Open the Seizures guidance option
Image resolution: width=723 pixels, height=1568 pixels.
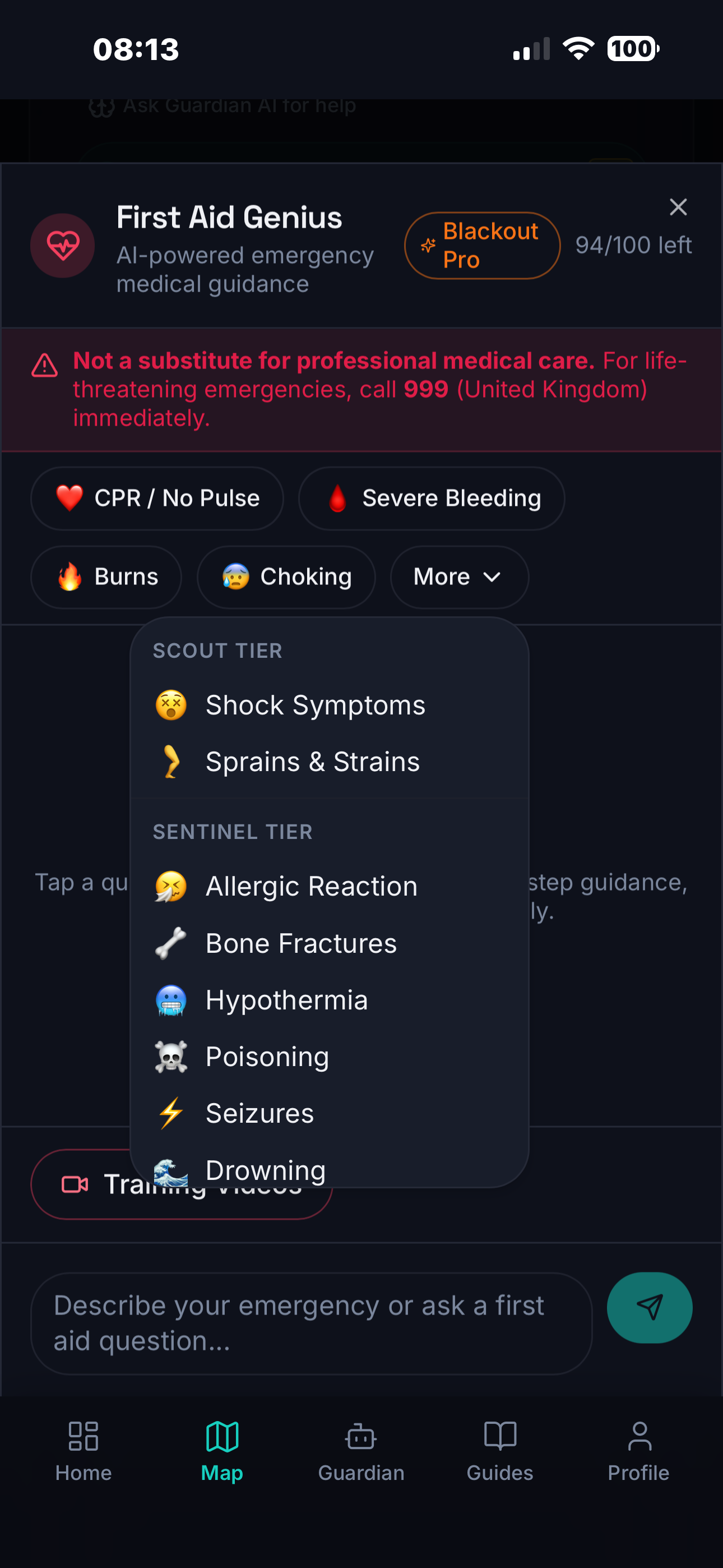259,1113
